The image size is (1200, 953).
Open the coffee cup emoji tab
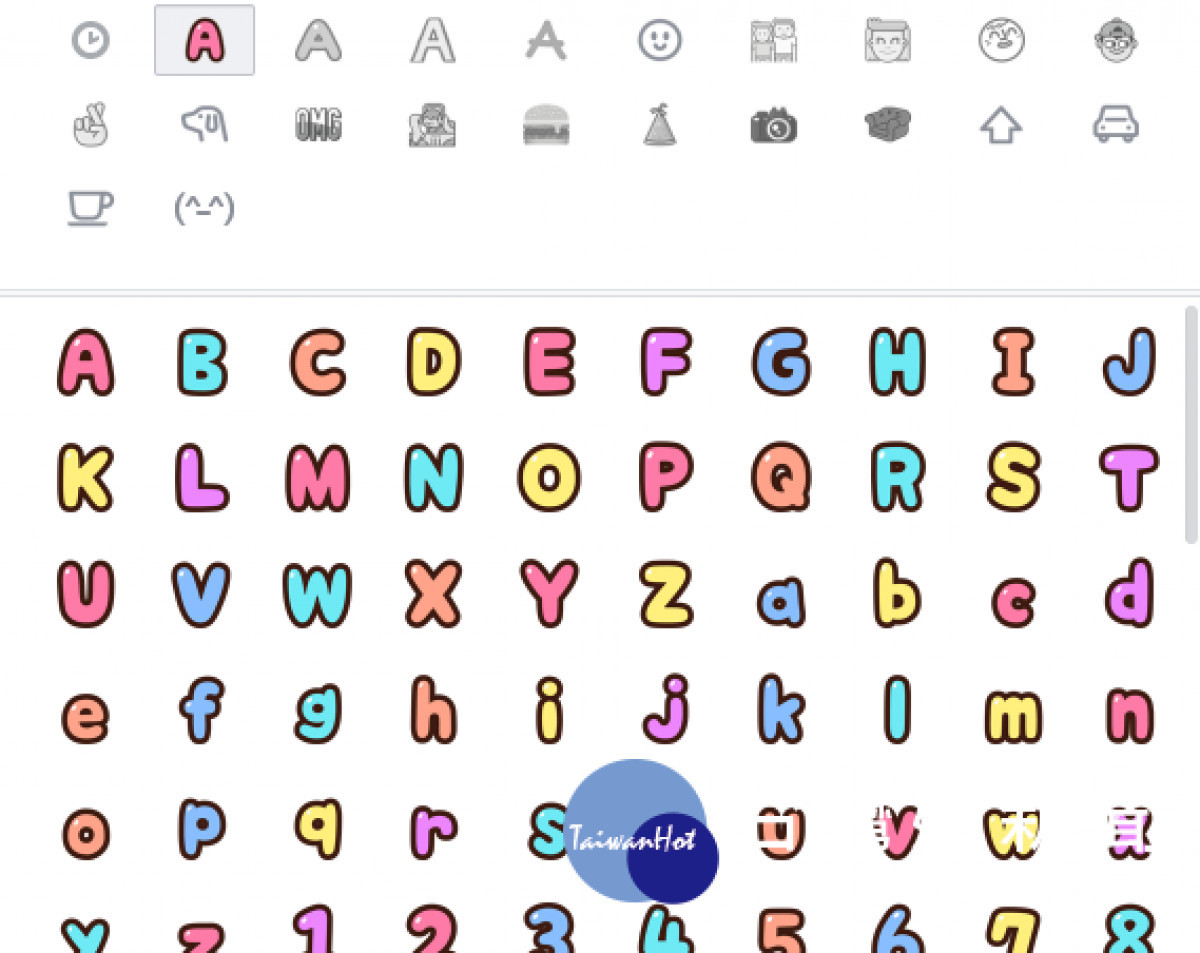click(90, 208)
